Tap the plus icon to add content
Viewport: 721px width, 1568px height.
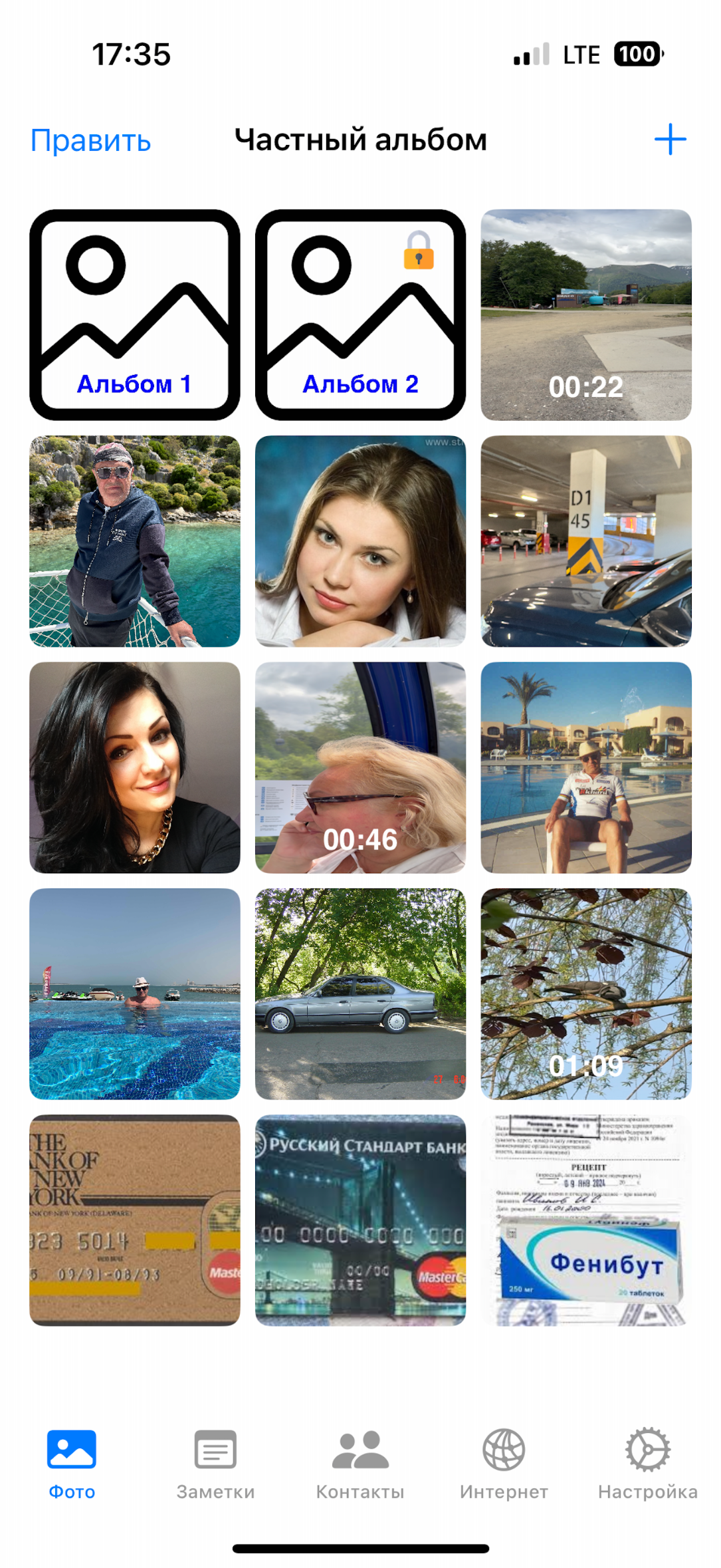click(x=669, y=140)
